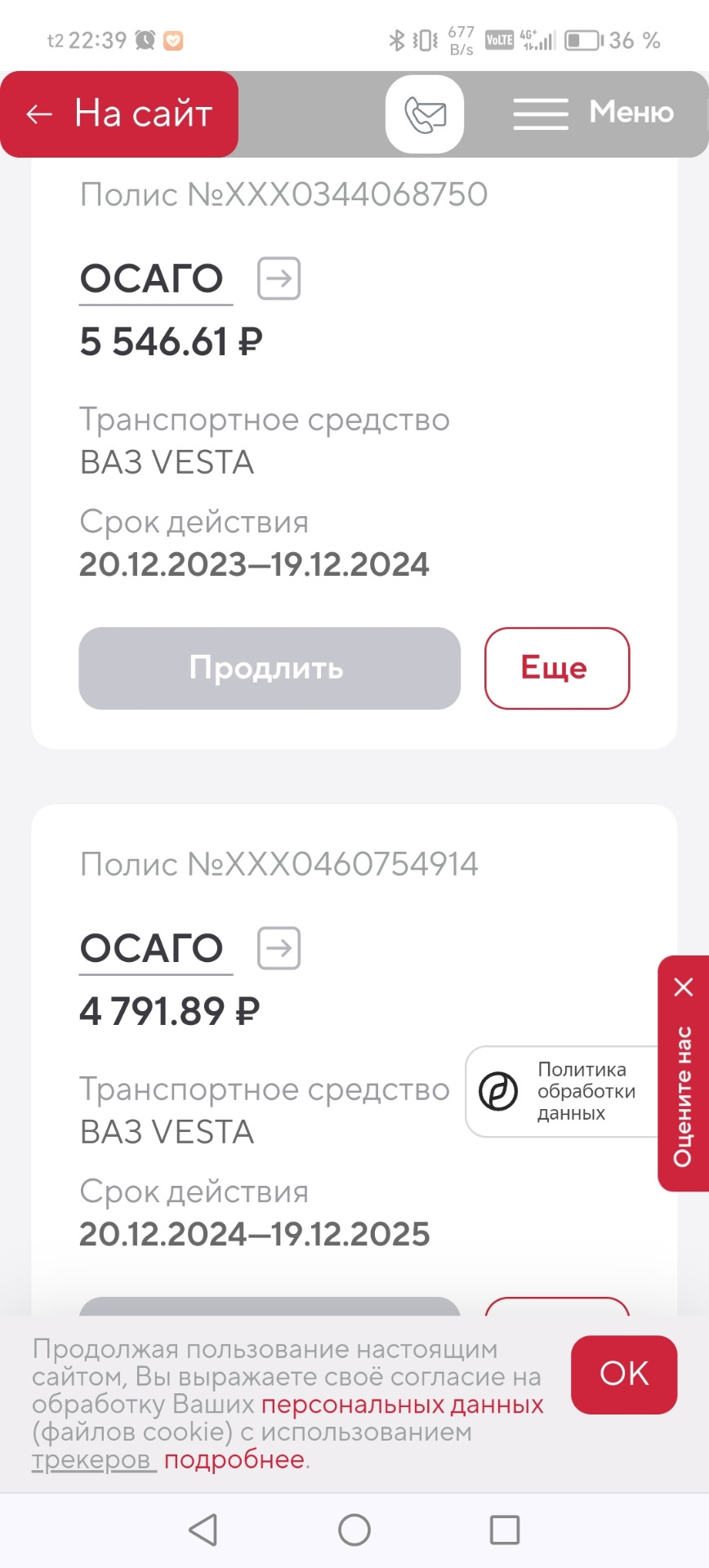The image size is (709, 1568).
Task: Open the «Оцените нас» feedback tab
Action: (684, 1096)
